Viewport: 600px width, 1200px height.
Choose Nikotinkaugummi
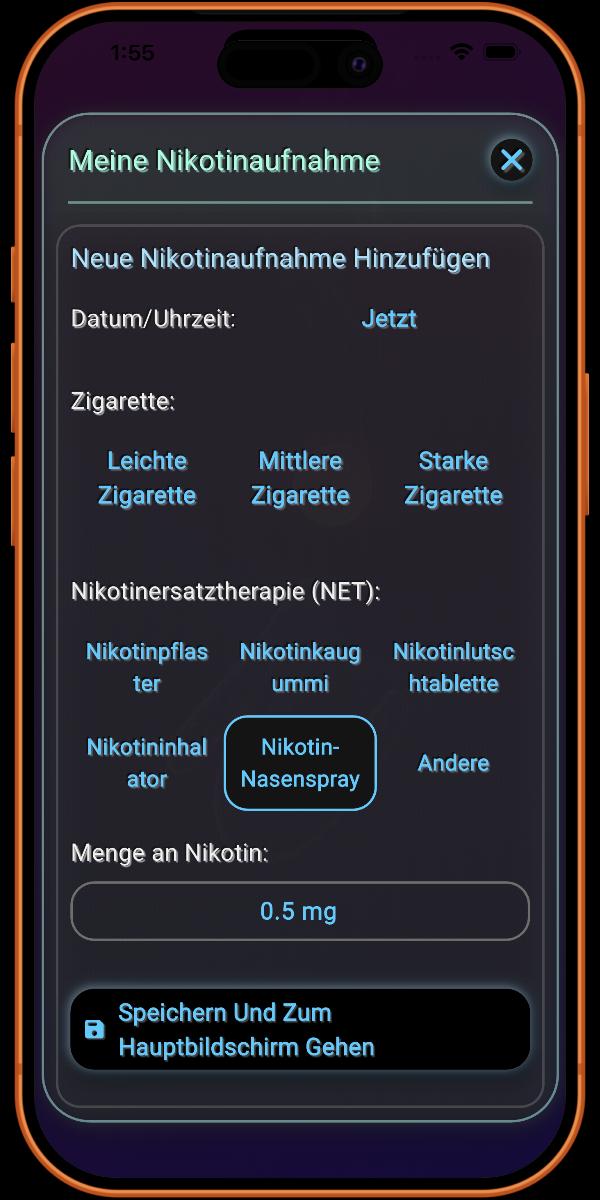tap(300, 667)
